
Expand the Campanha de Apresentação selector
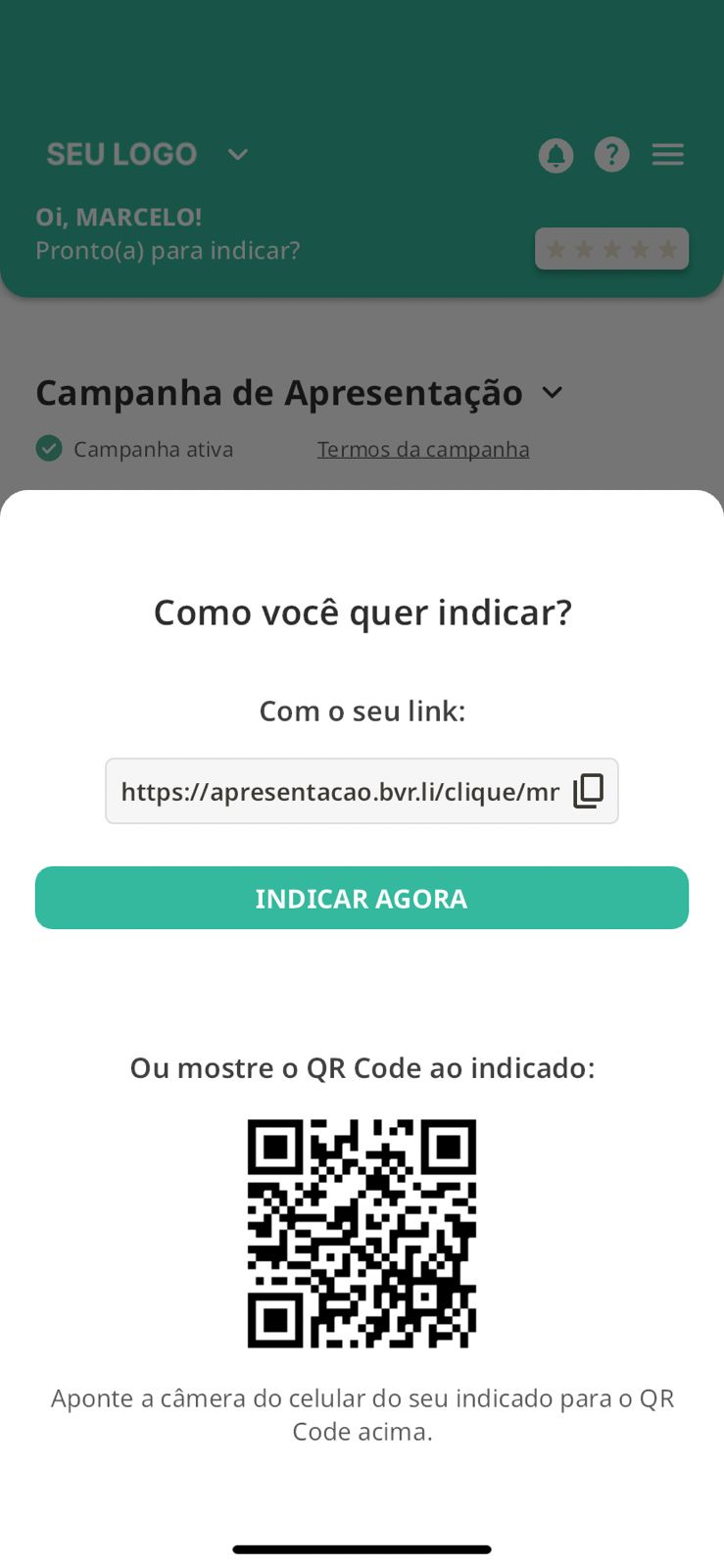pos(553,393)
